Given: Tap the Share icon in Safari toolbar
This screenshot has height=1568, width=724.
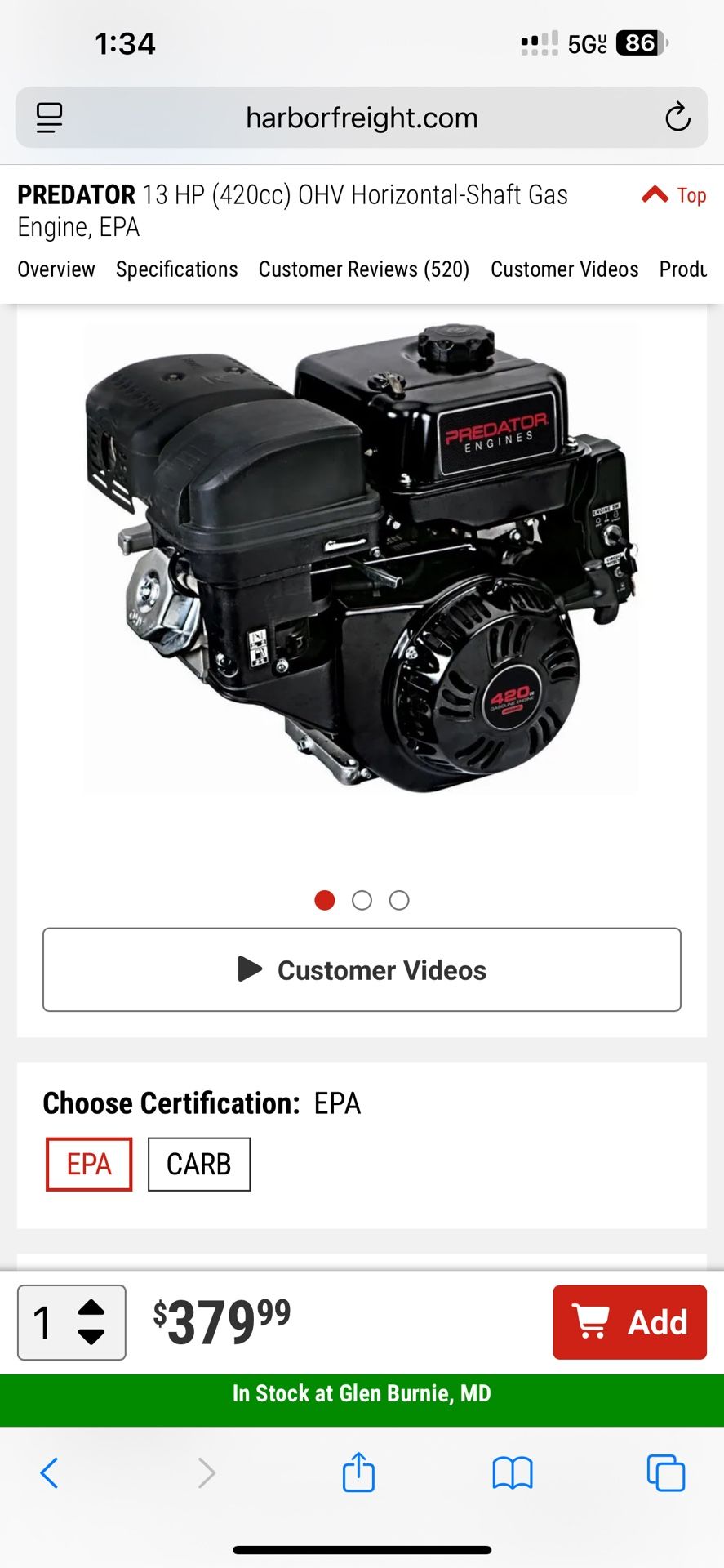Looking at the screenshot, I should tap(358, 1474).
